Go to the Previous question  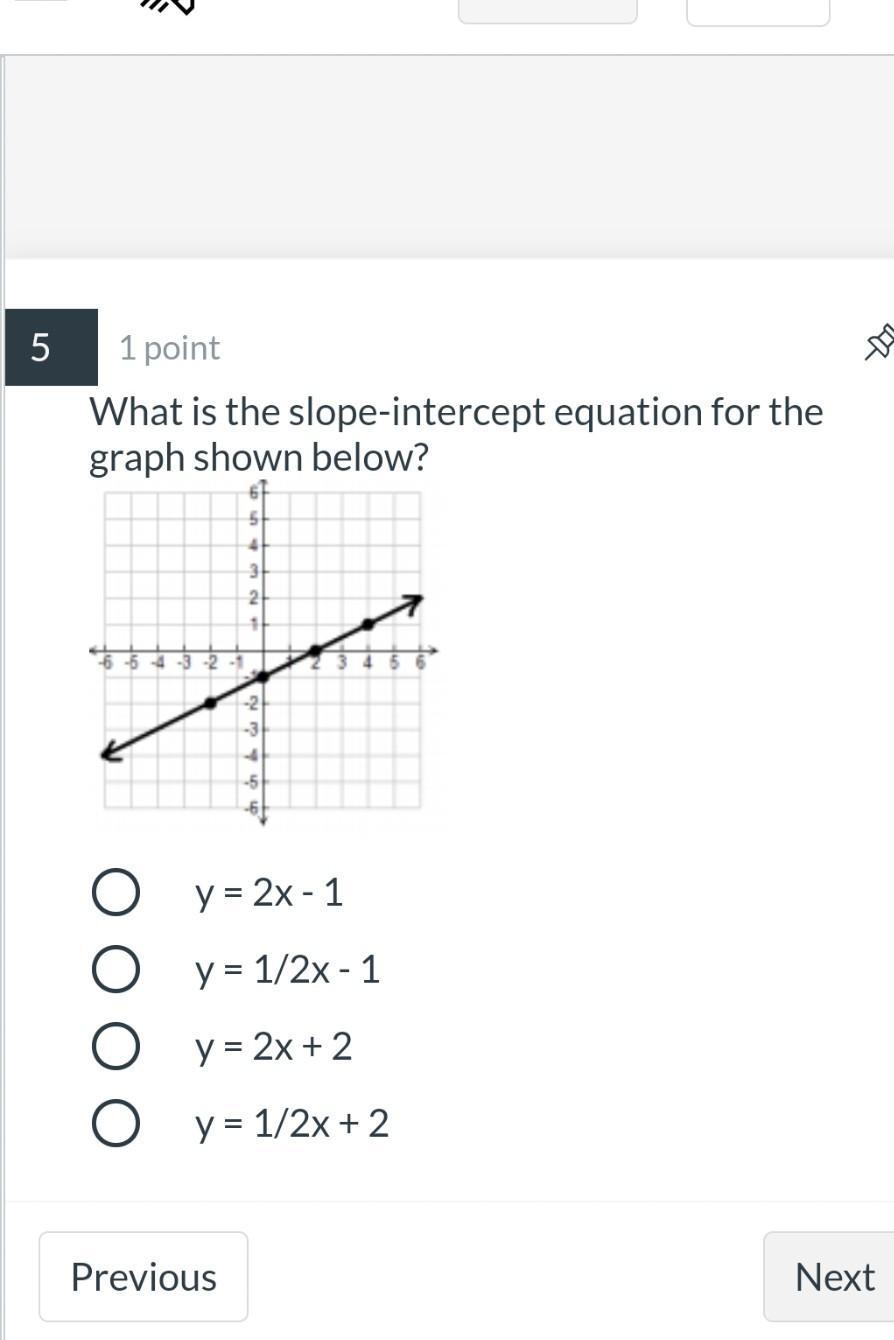[143, 1277]
